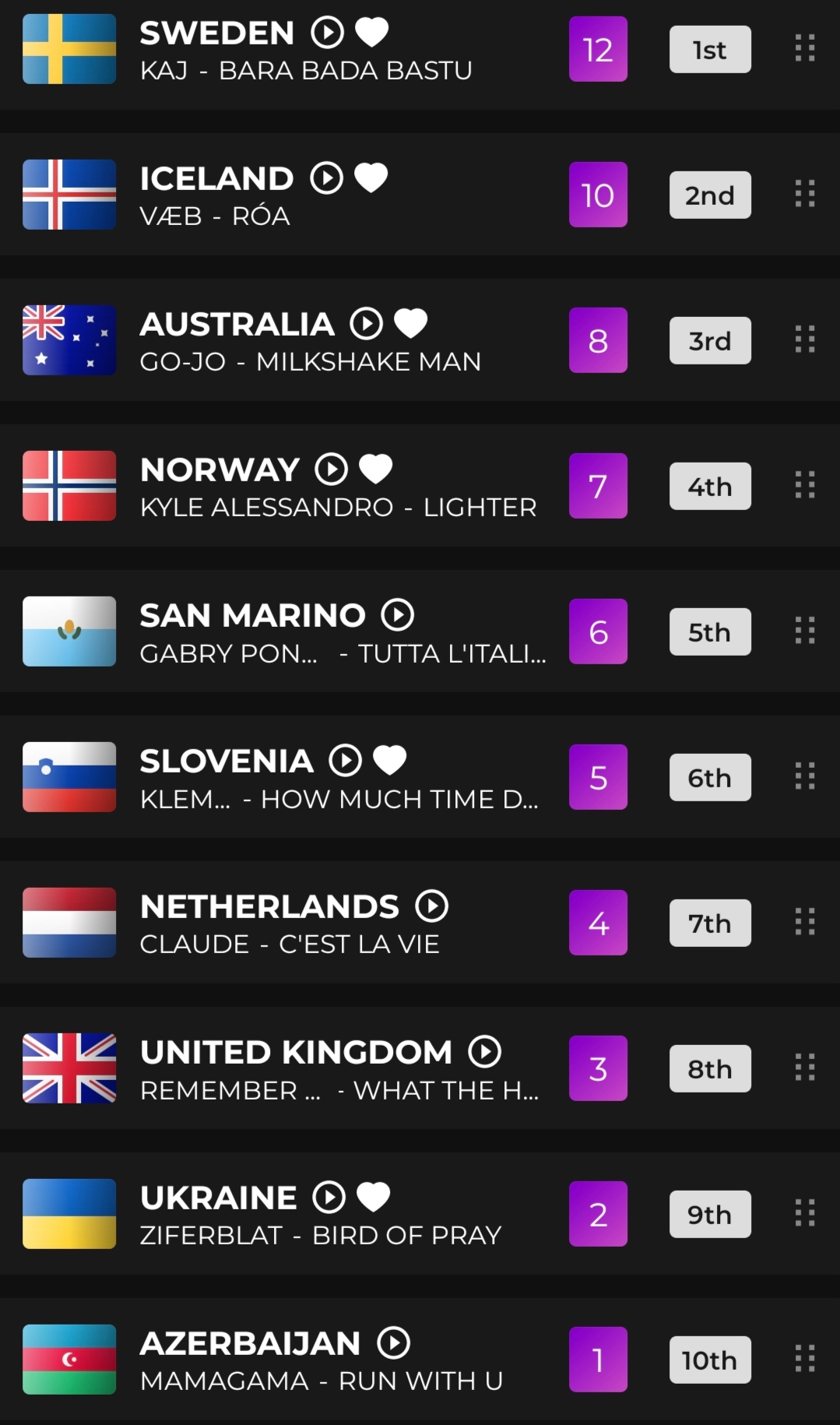The width and height of the screenshot is (840, 1425).
Task: Tap the heart icon next to Sweden
Action: click(371, 33)
